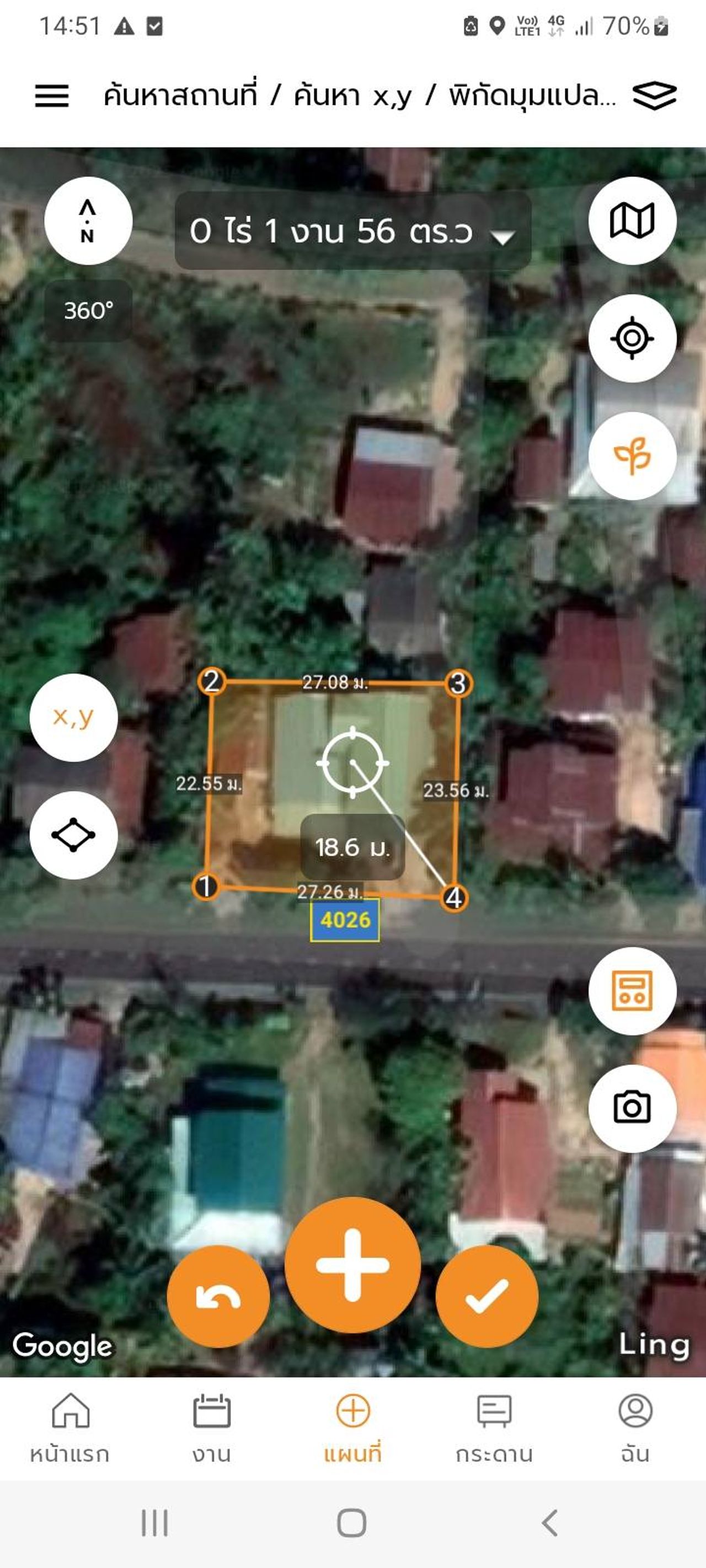Center map on my location
The image size is (706, 1568).
[x=632, y=338]
